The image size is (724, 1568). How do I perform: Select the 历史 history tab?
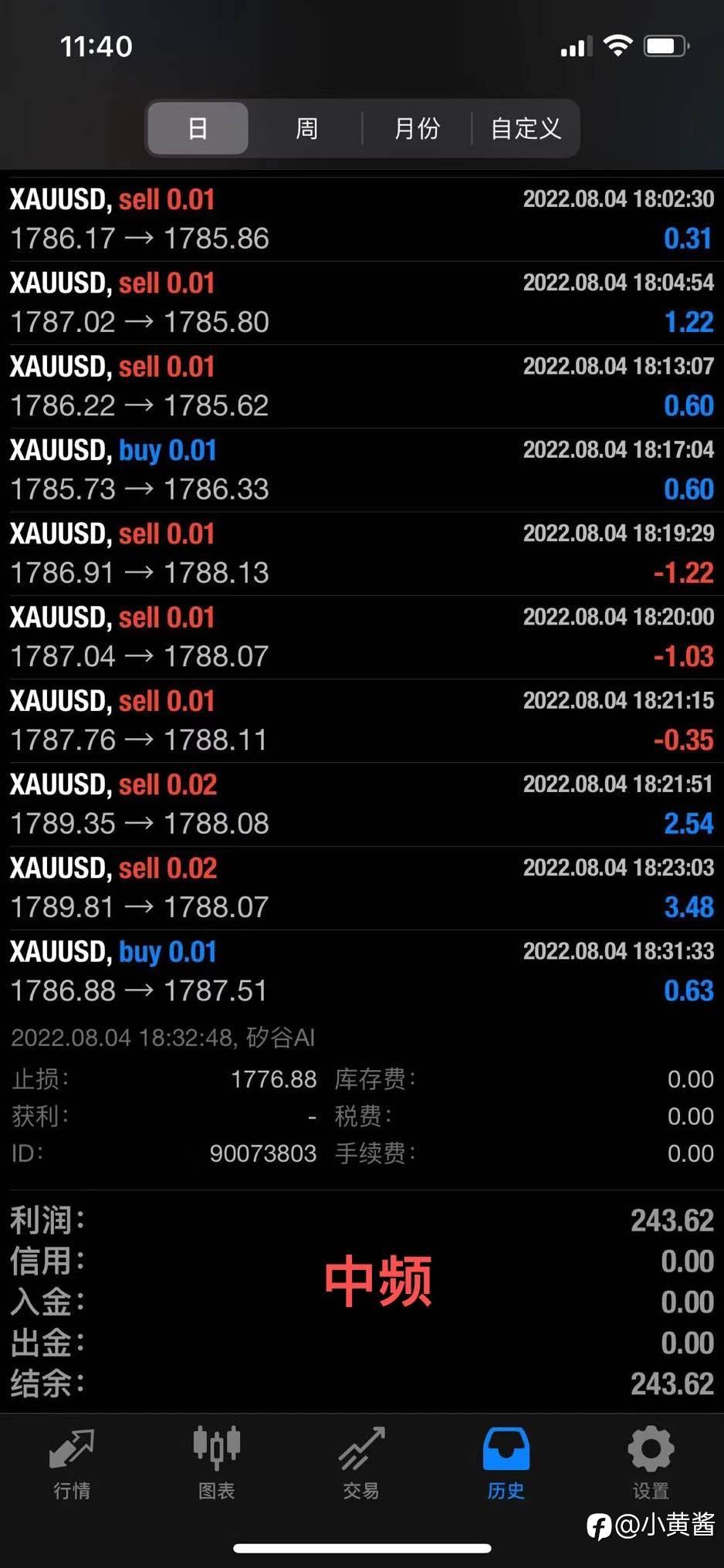click(506, 1463)
